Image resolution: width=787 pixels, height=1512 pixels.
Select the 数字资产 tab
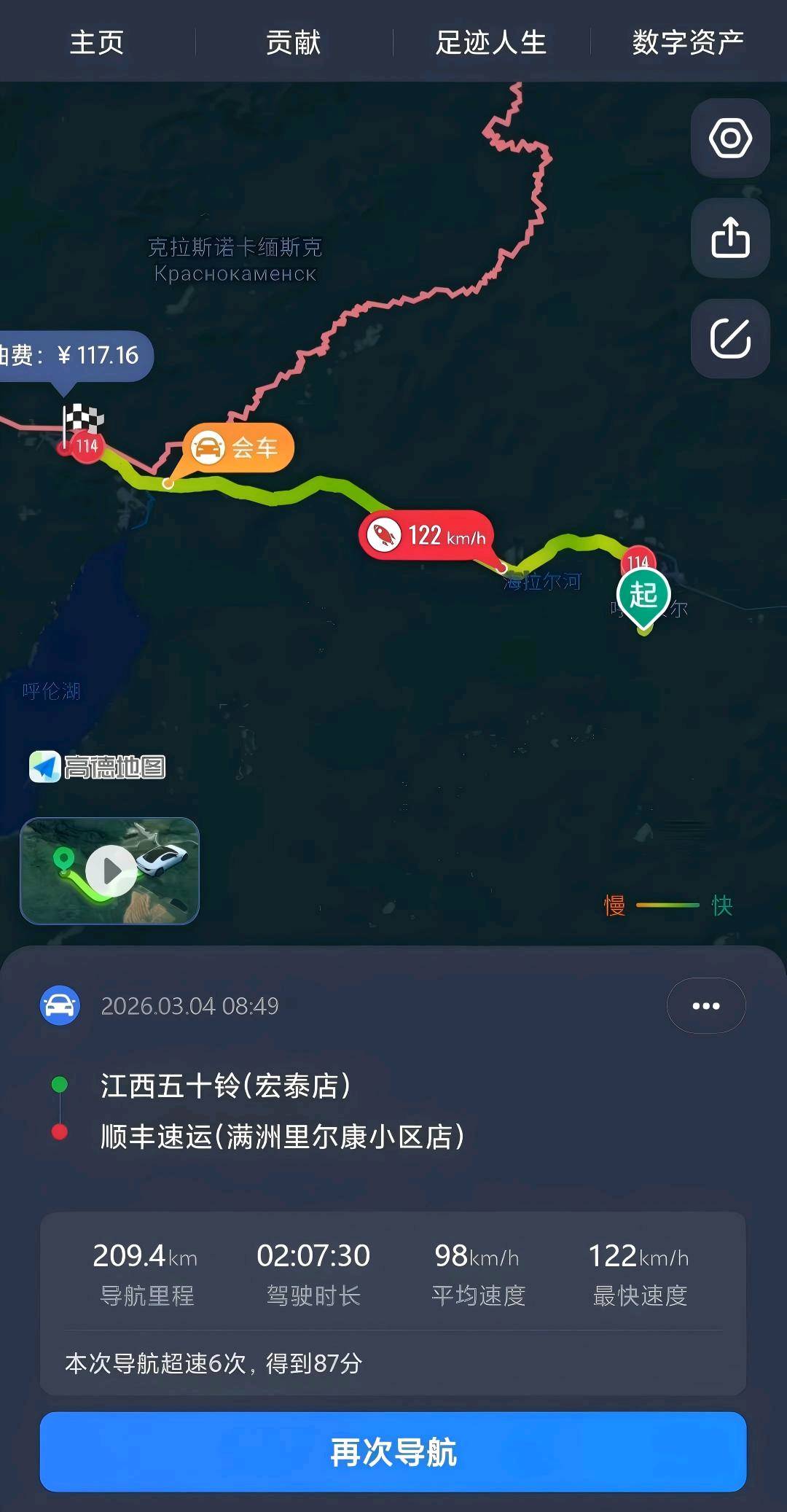click(x=688, y=42)
